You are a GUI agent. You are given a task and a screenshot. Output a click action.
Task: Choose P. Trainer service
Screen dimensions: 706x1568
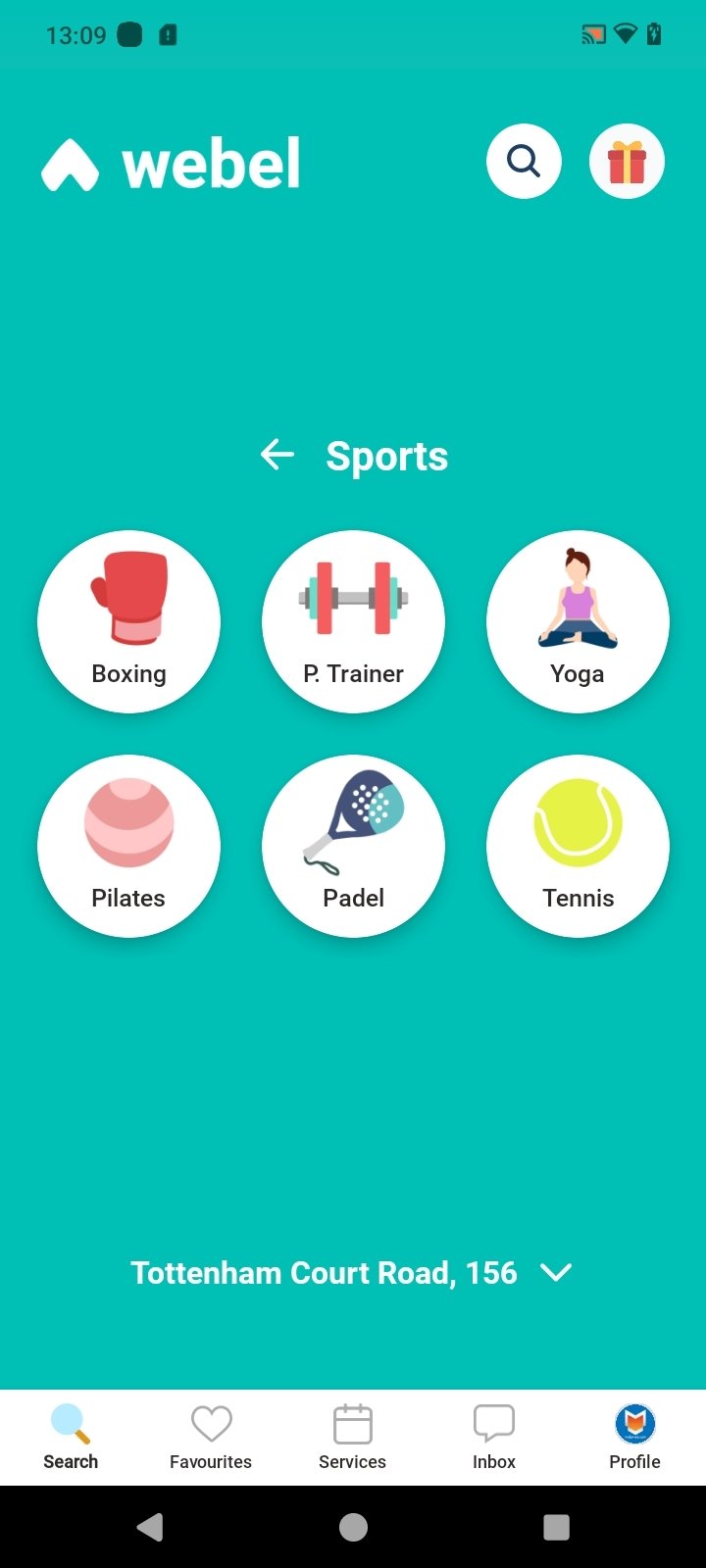tap(353, 621)
